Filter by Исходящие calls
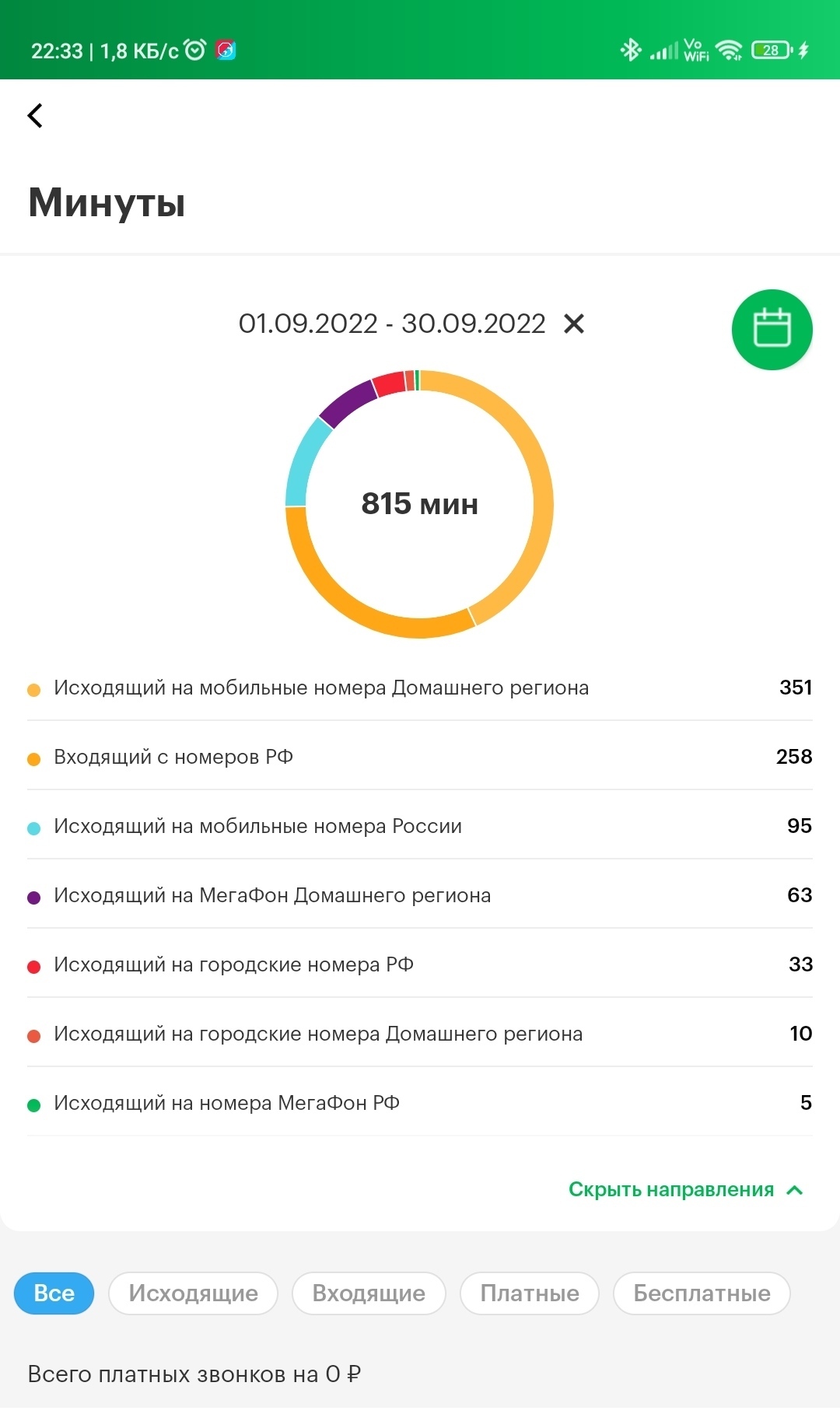The height and width of the screenshot is (1414, 840). [193, 1293]
